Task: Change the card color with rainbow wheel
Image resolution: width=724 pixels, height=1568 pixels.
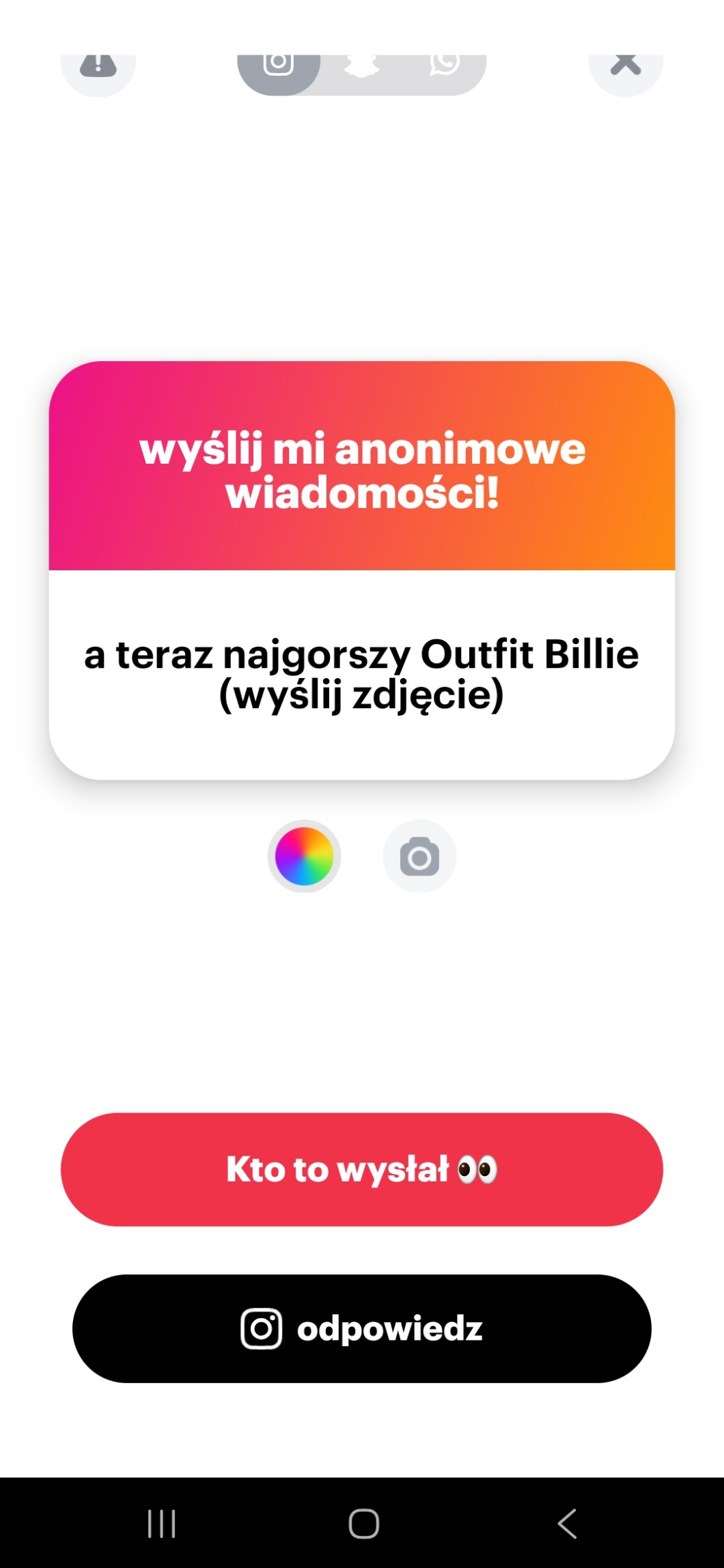Action: (304, 856)
